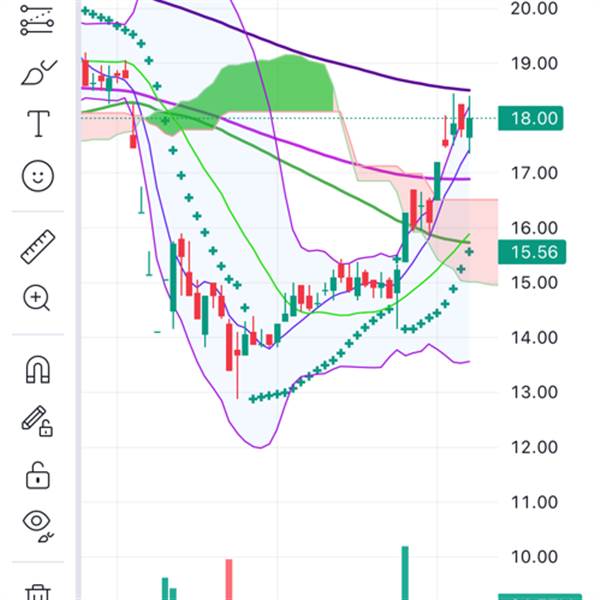Enable stay in drawing mode pencil

tap(37, 421)
